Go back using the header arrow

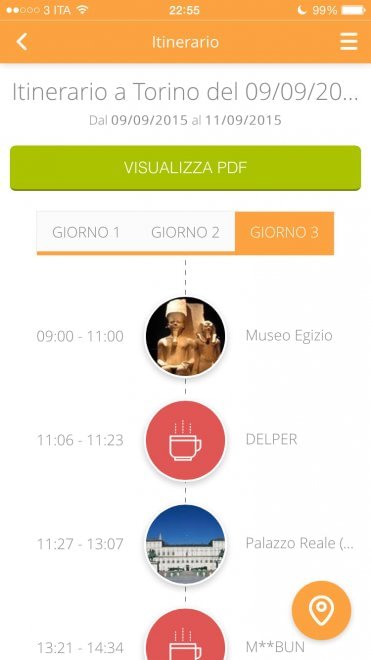22,42
